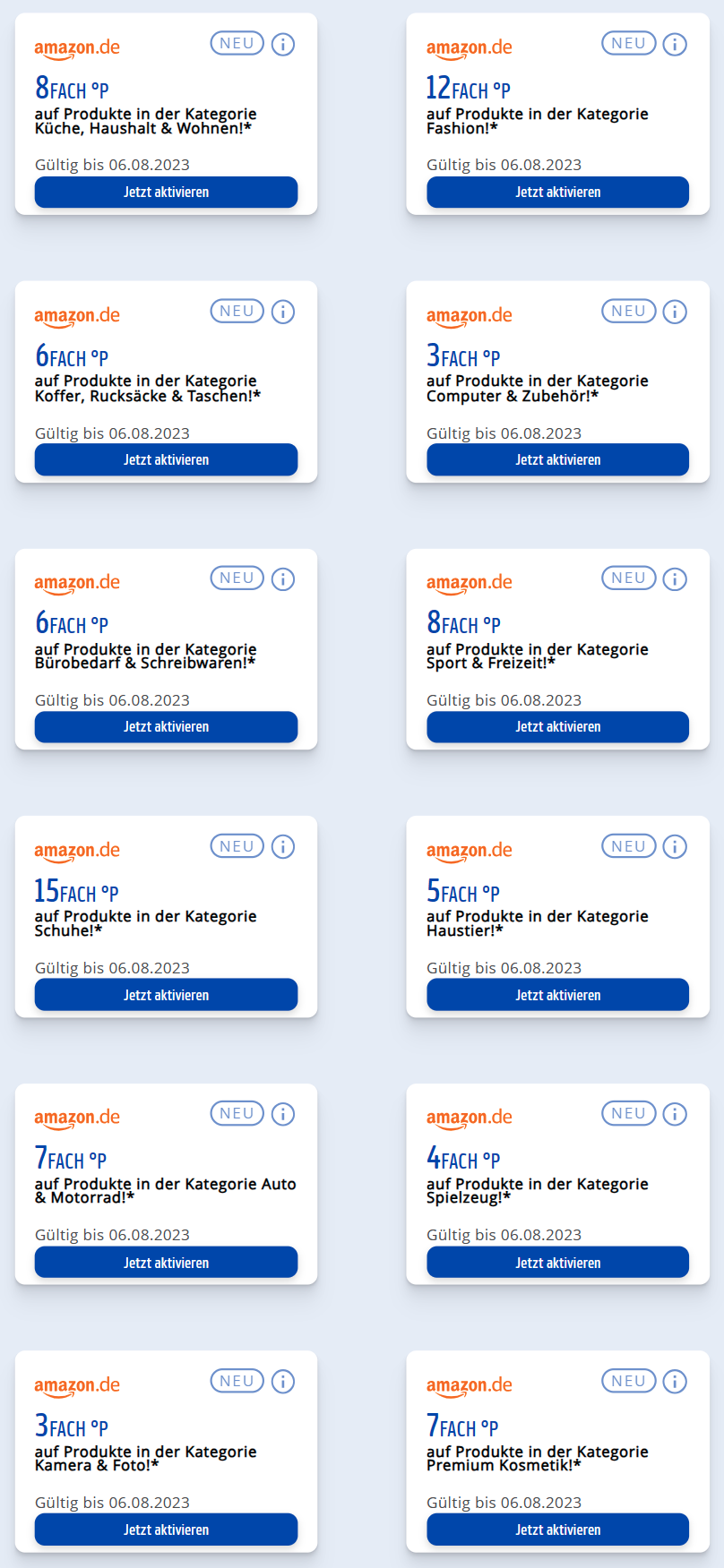Open info icon on the Fashion card

[x=675, y=44]
